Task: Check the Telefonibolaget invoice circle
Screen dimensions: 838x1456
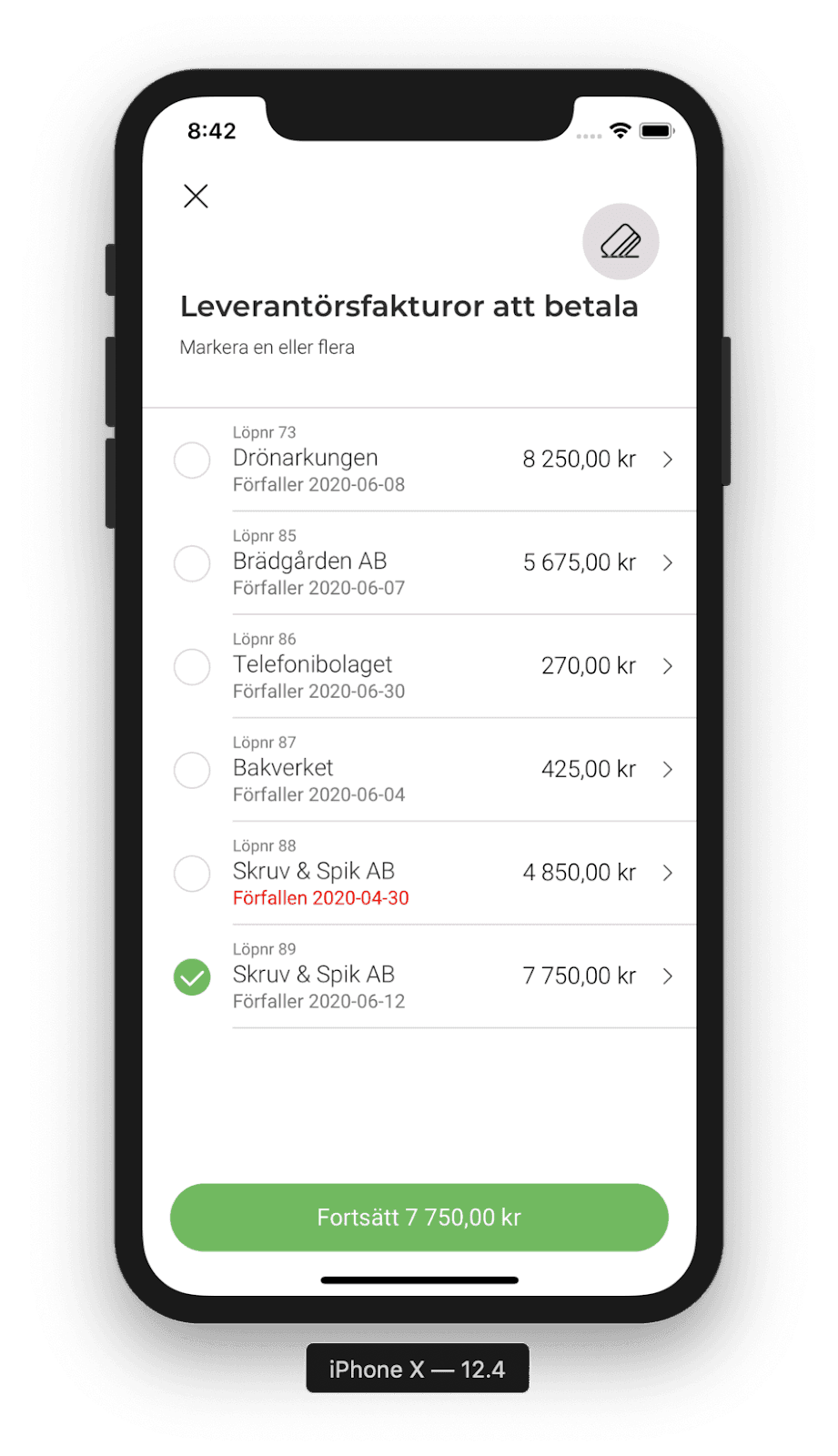Action: click(x=192, y=666)
